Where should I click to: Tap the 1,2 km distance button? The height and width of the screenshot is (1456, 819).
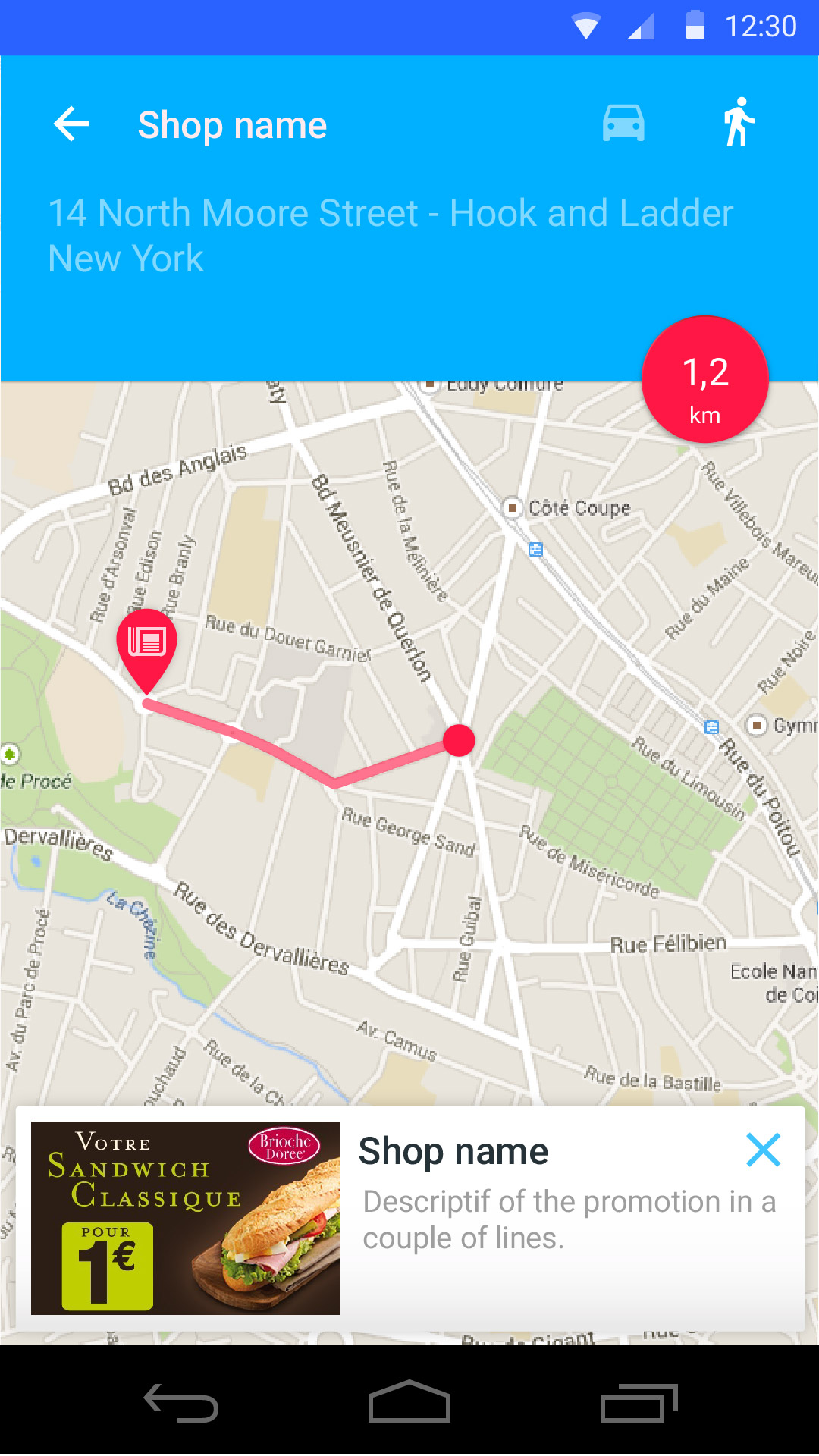(x=705, y=379)
